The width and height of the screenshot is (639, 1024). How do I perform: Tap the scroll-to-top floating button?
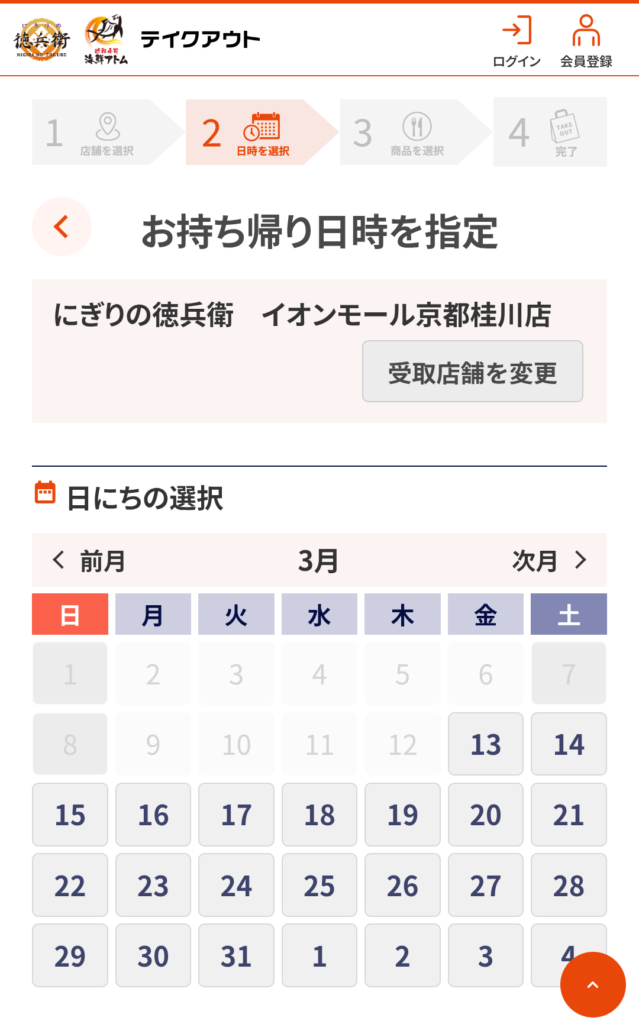click(592, 985)
